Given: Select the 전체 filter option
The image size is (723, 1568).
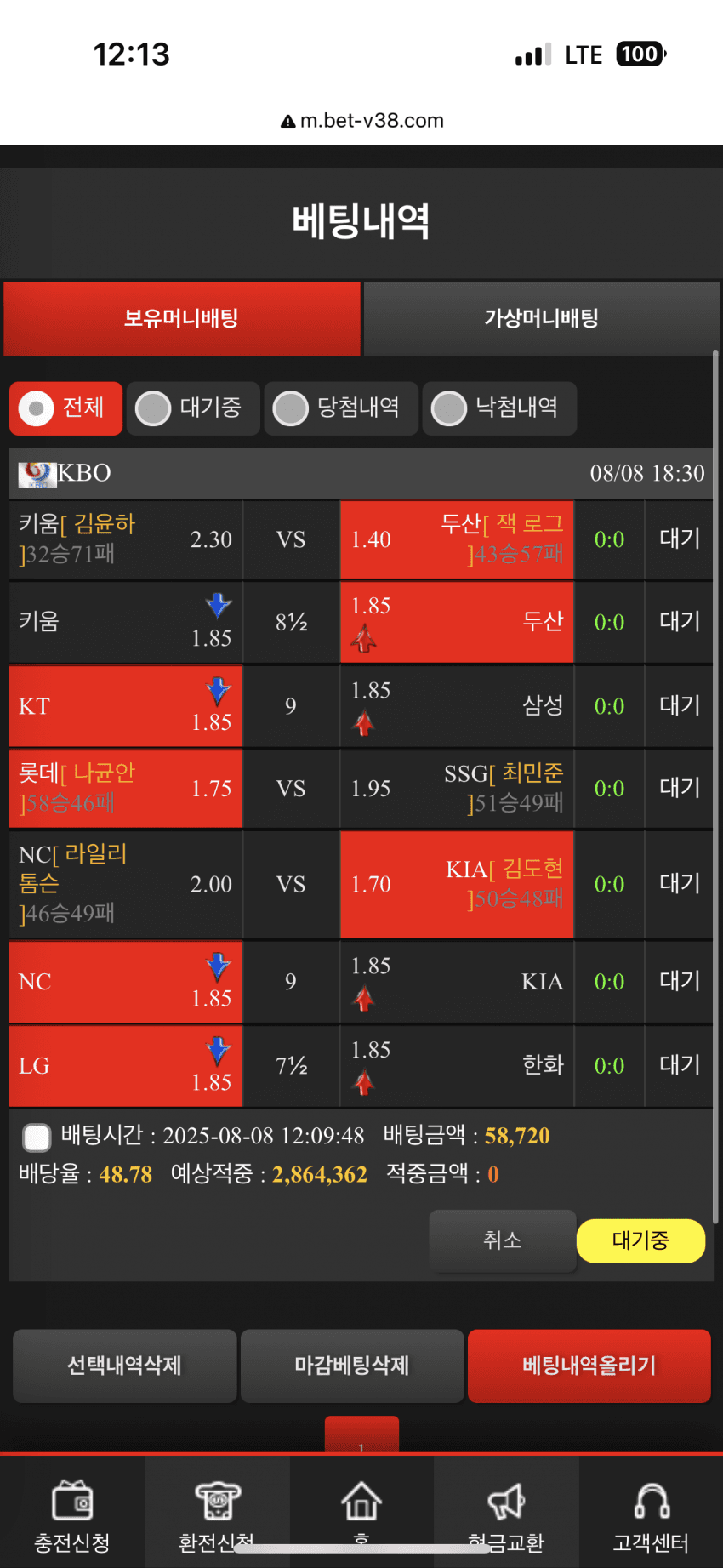Looking at the screenshot, I should tap(66, 408).
